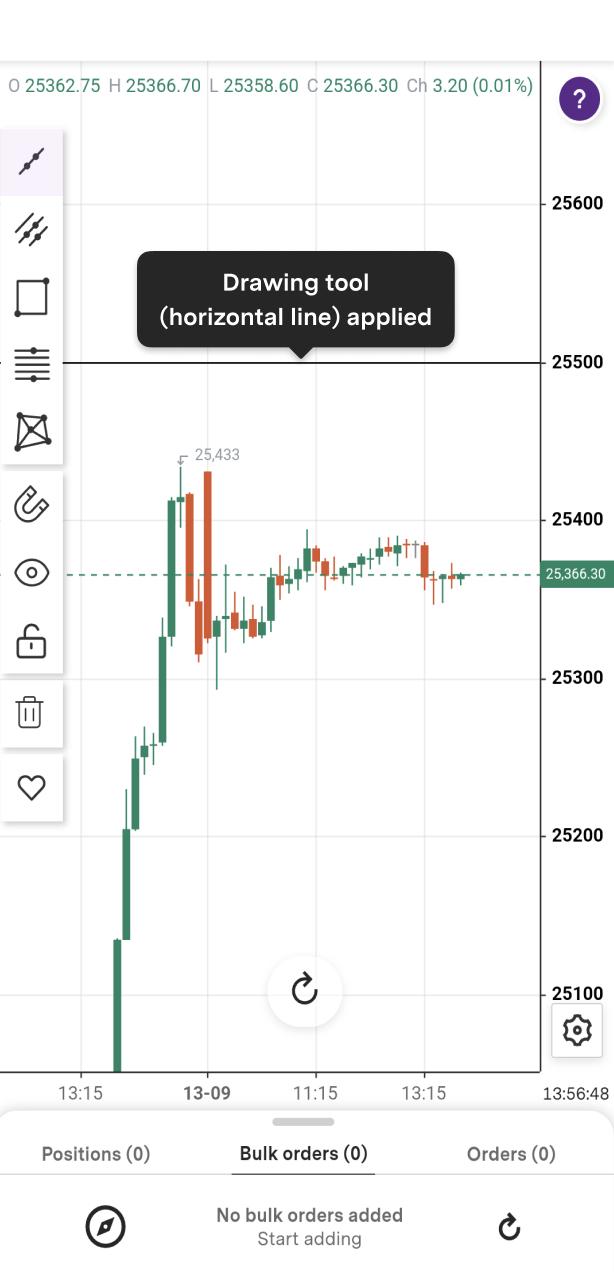
Task: Switch to the Positions (0) tab
Action: coord(96,1154)
